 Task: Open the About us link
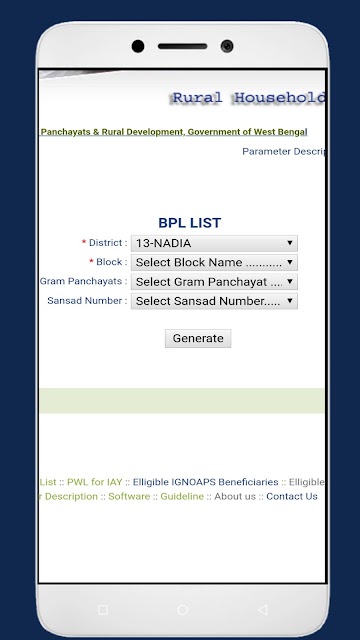tap(235, 496)
